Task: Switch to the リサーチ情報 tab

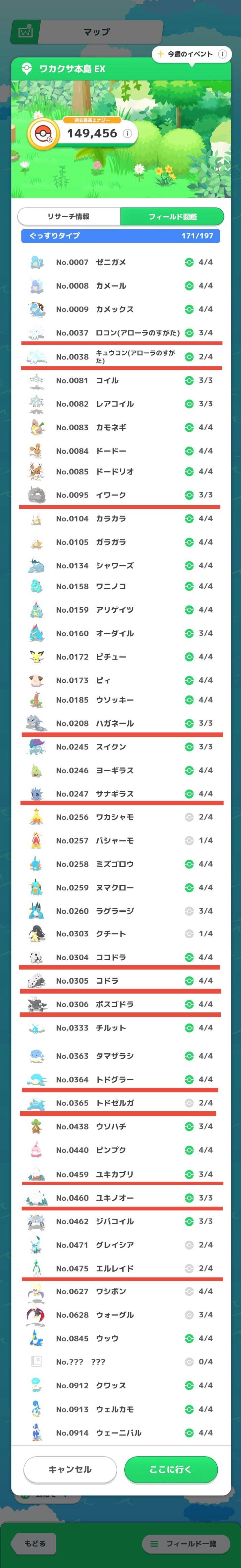Action: pos(69,216)
